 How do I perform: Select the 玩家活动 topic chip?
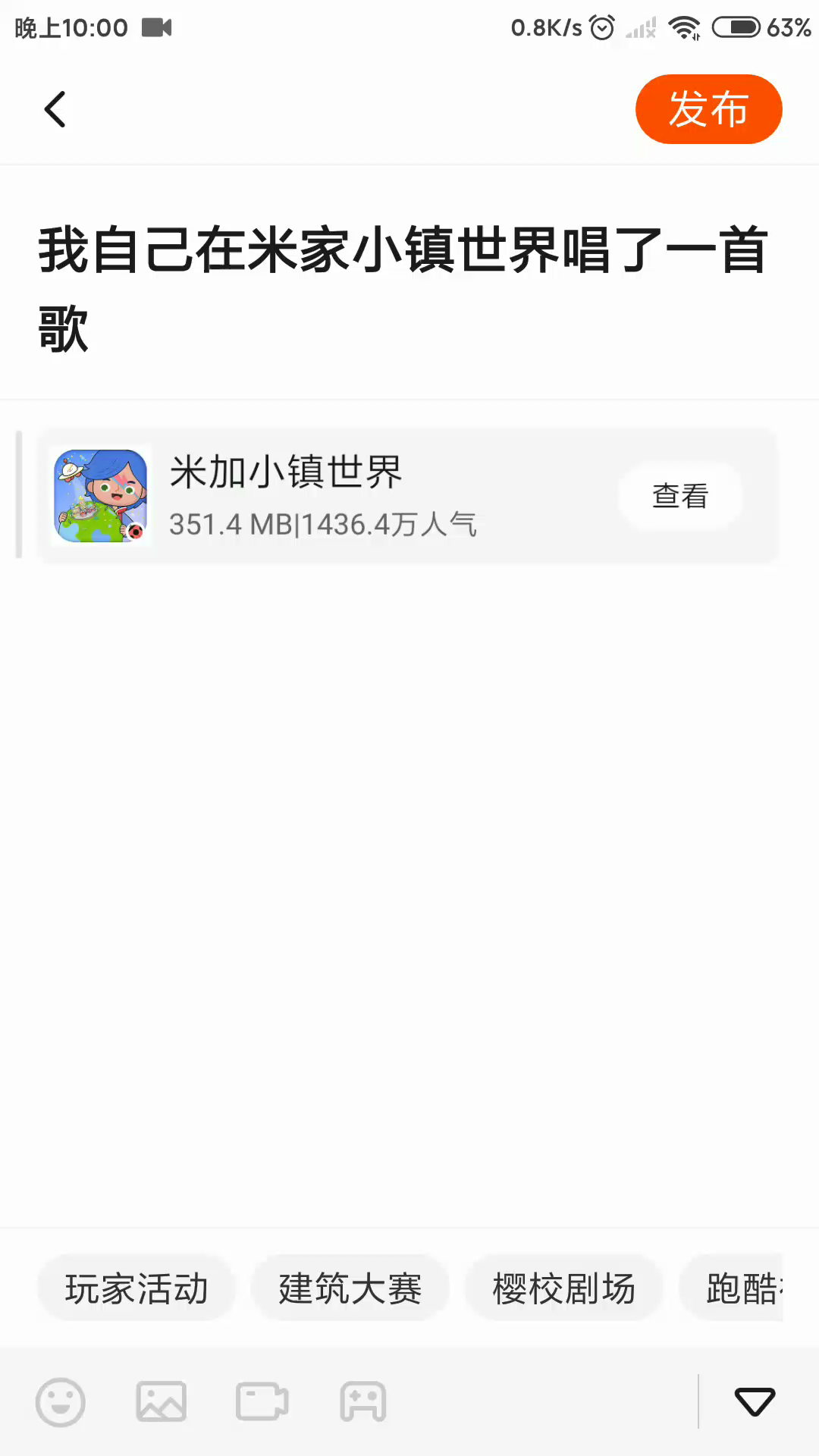pos(136,1288)
